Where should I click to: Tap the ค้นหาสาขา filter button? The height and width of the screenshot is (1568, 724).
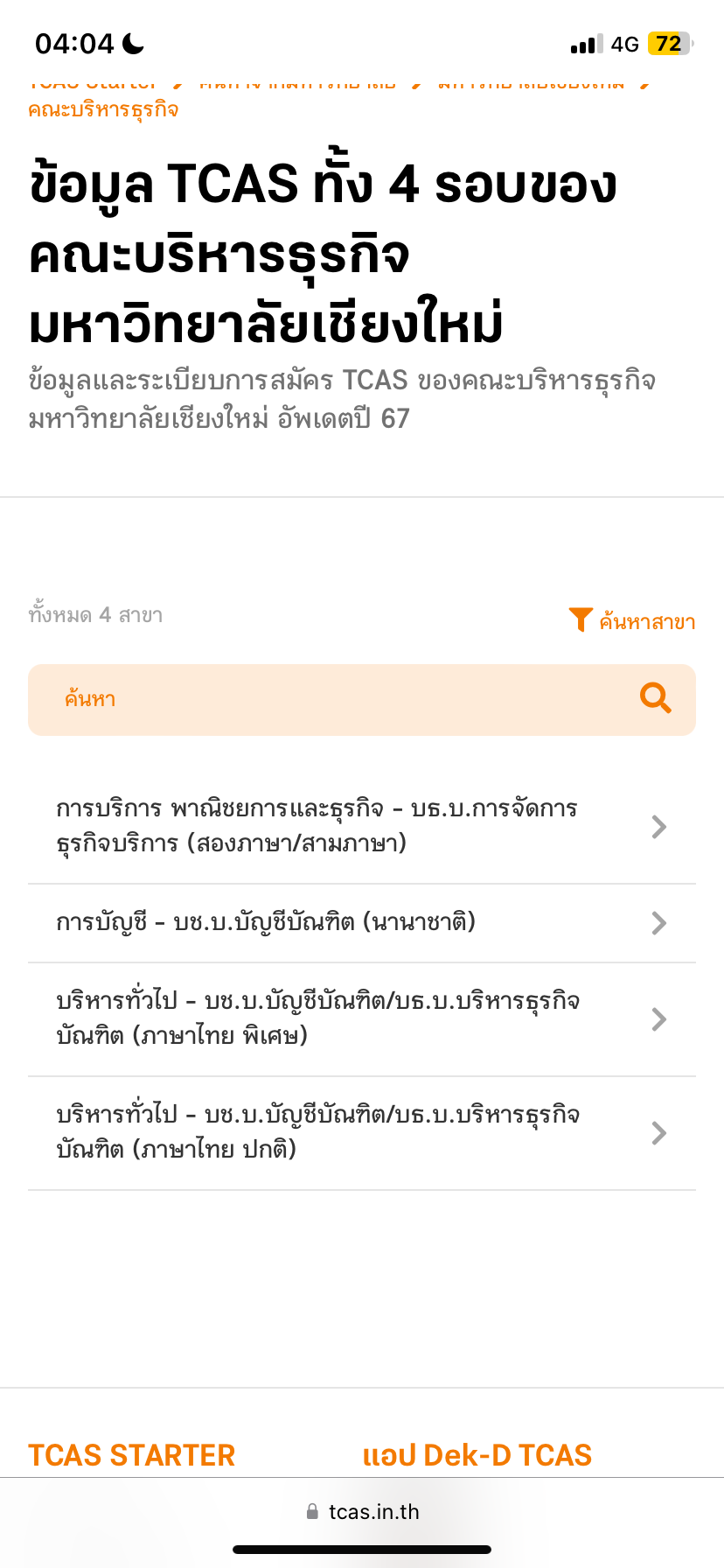pyautogui.click(x=631, y=621)
